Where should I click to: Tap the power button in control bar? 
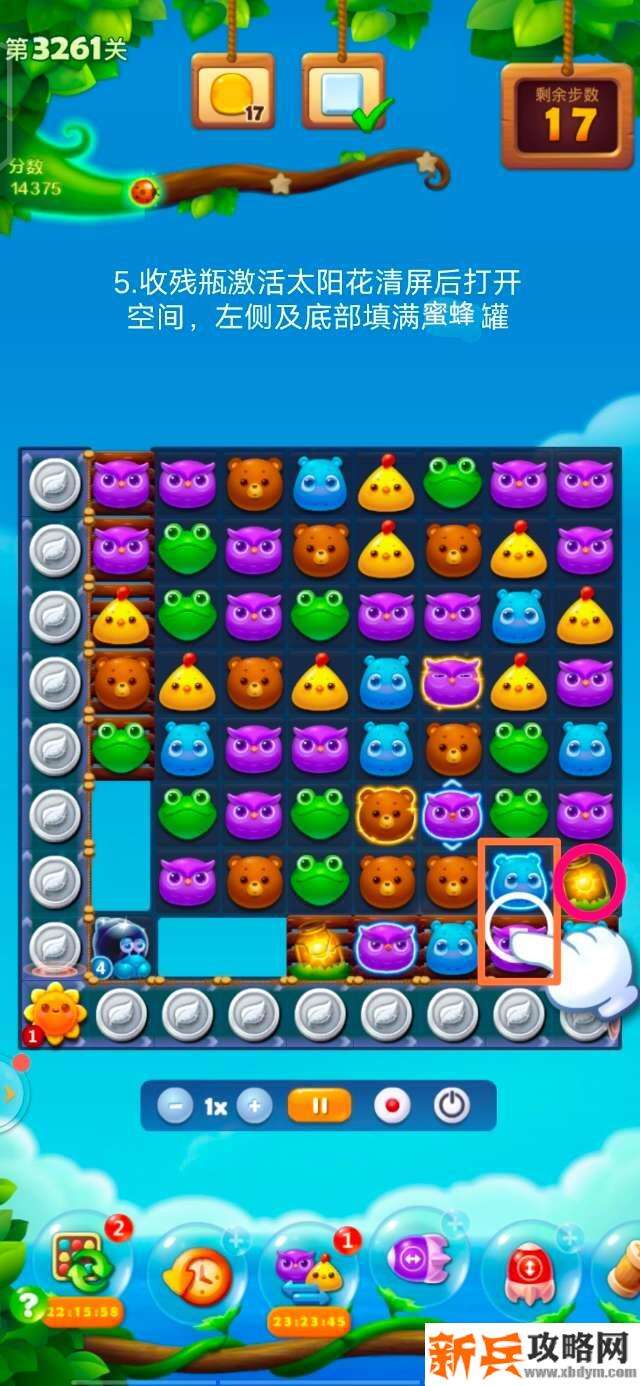pyautogui.click(x=452, y=1107)
